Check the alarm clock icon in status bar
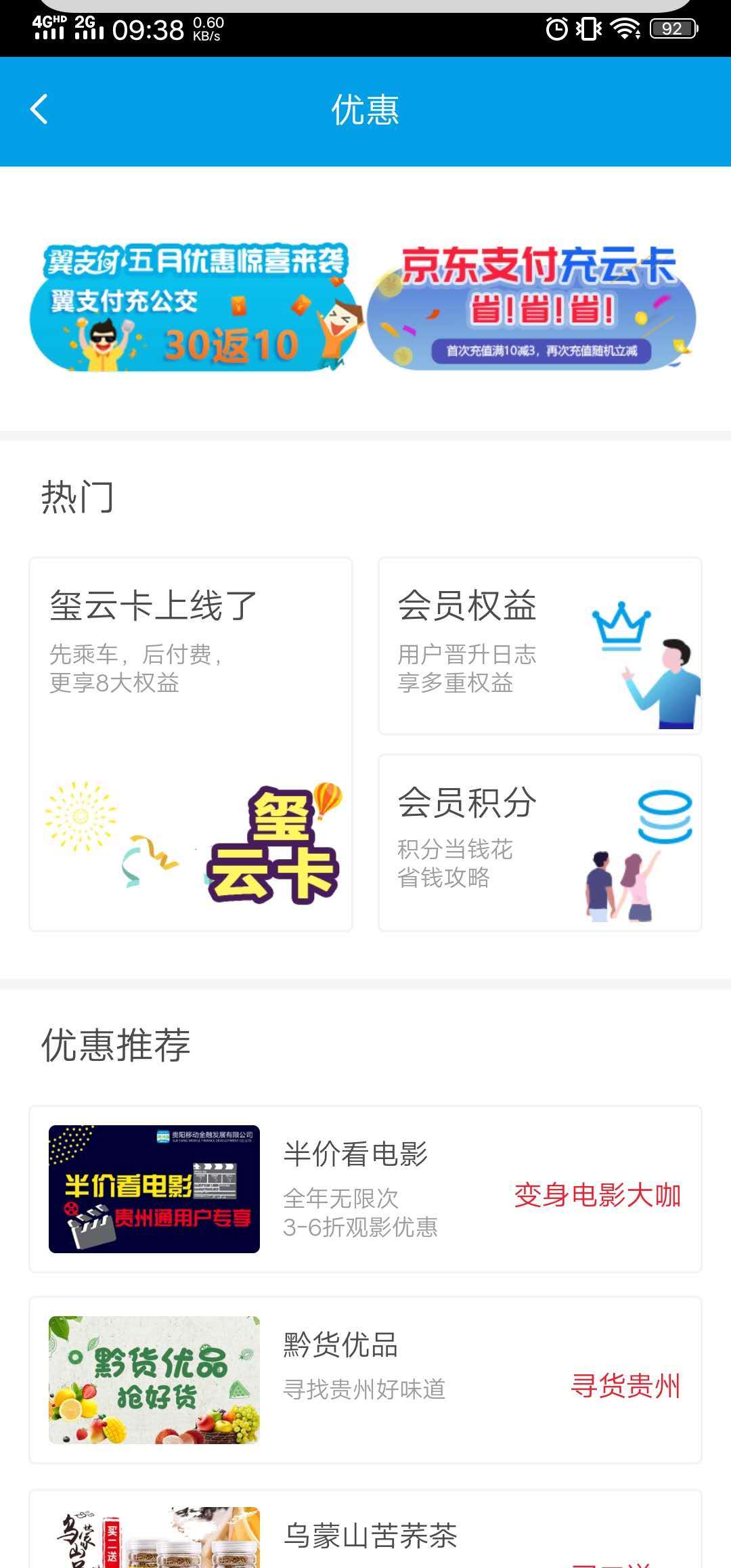The width and height of the screenshot is (731, 1568). click(556, 28)
